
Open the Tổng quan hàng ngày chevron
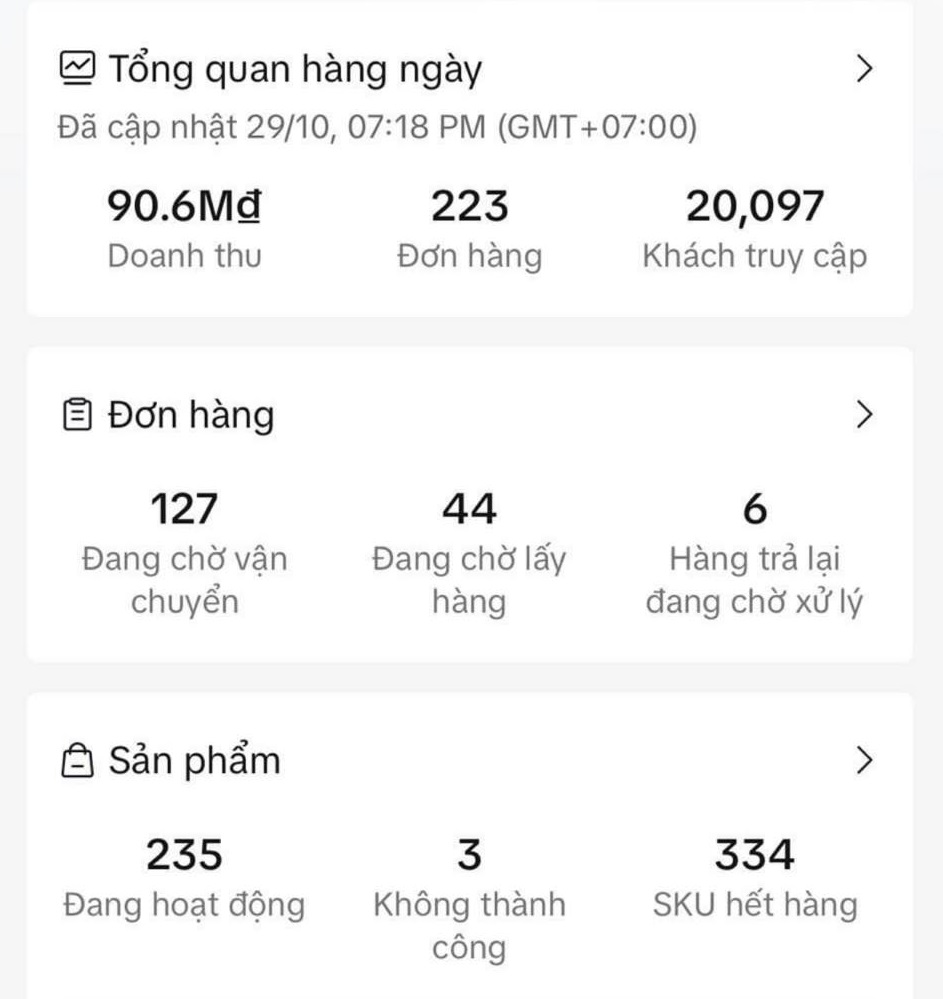865,69
